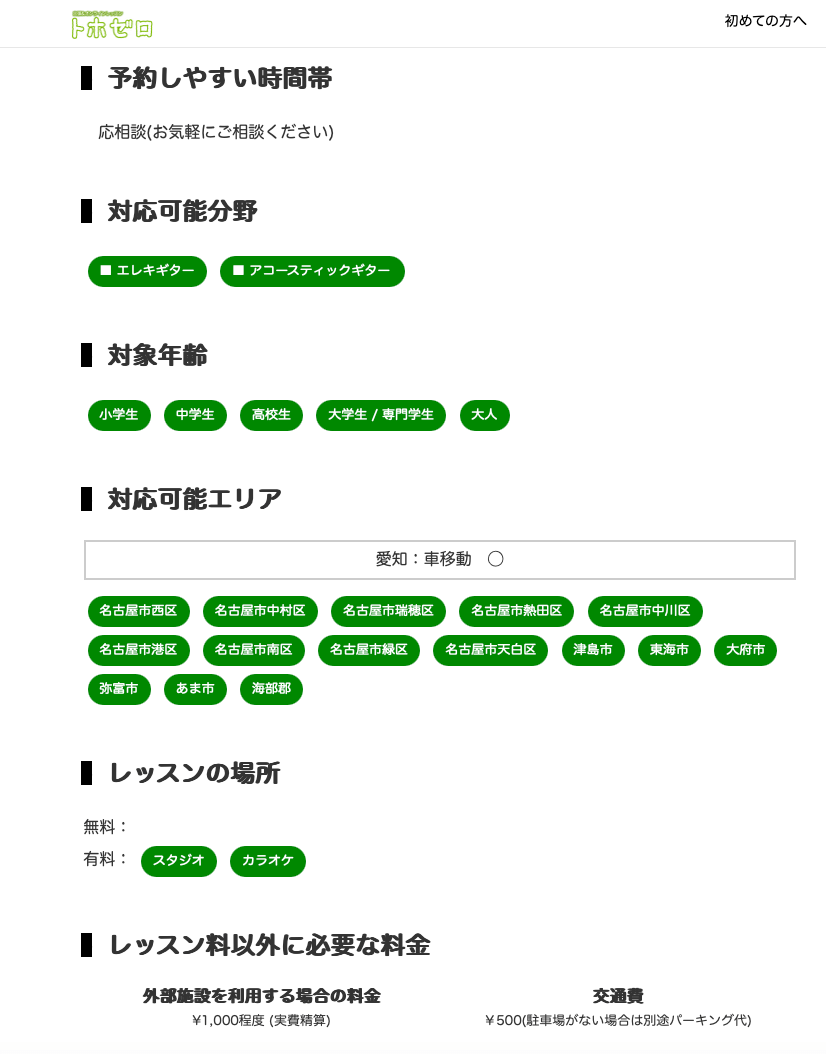The height and width of the screenshot is (1054, 826).
Task: Choose the 大学生 / 専門学生 chip
Action: [380, 415]
